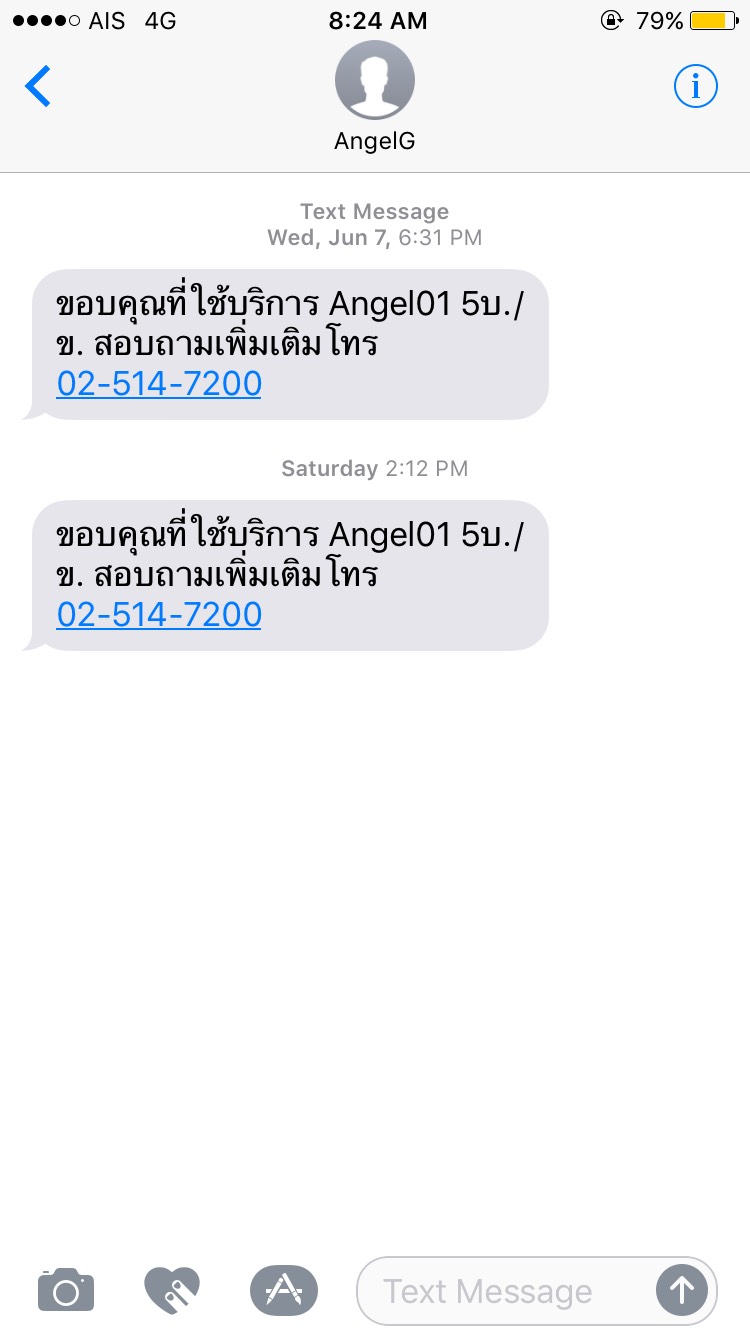
Task: Send the message with the arrow button
Action: 682,1291
